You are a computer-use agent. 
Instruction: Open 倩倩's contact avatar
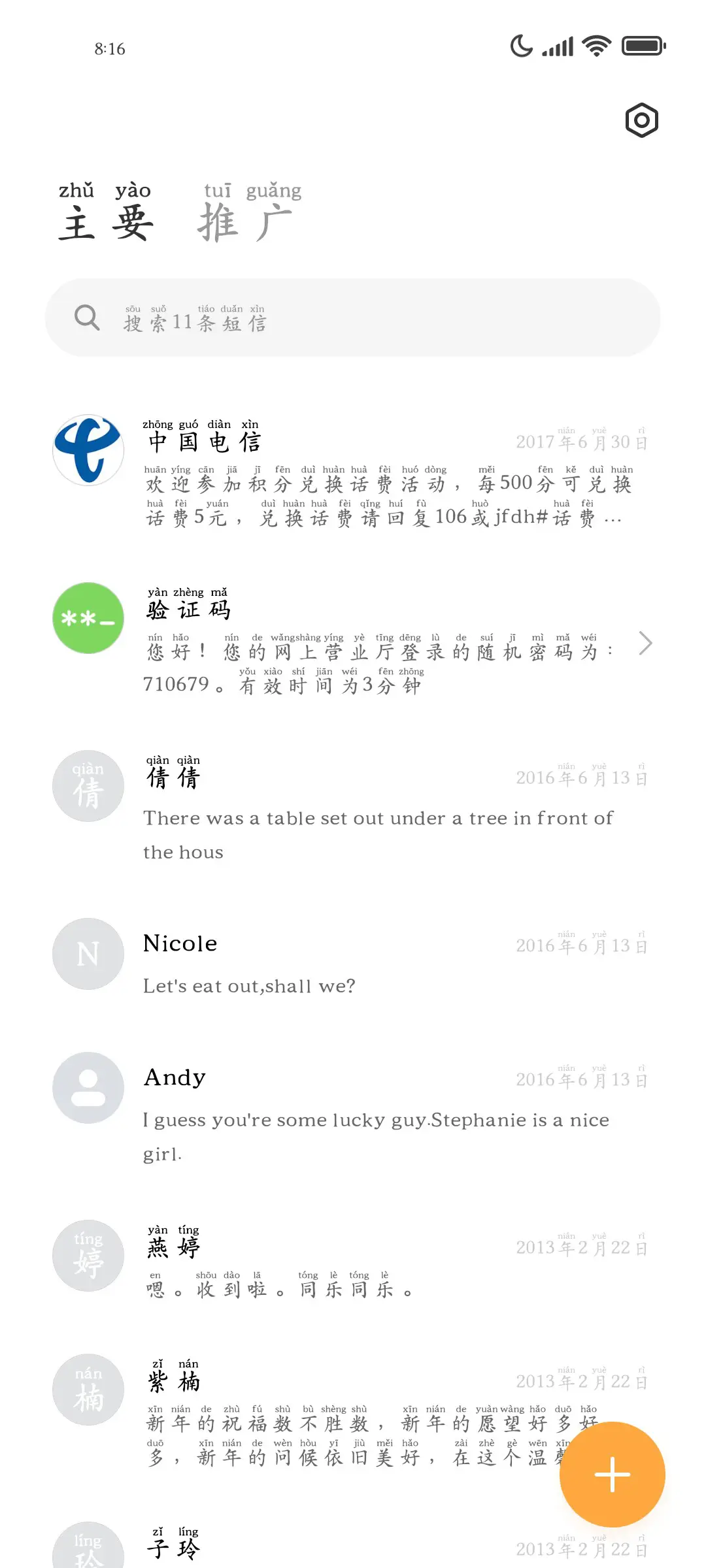click(88, 786)
